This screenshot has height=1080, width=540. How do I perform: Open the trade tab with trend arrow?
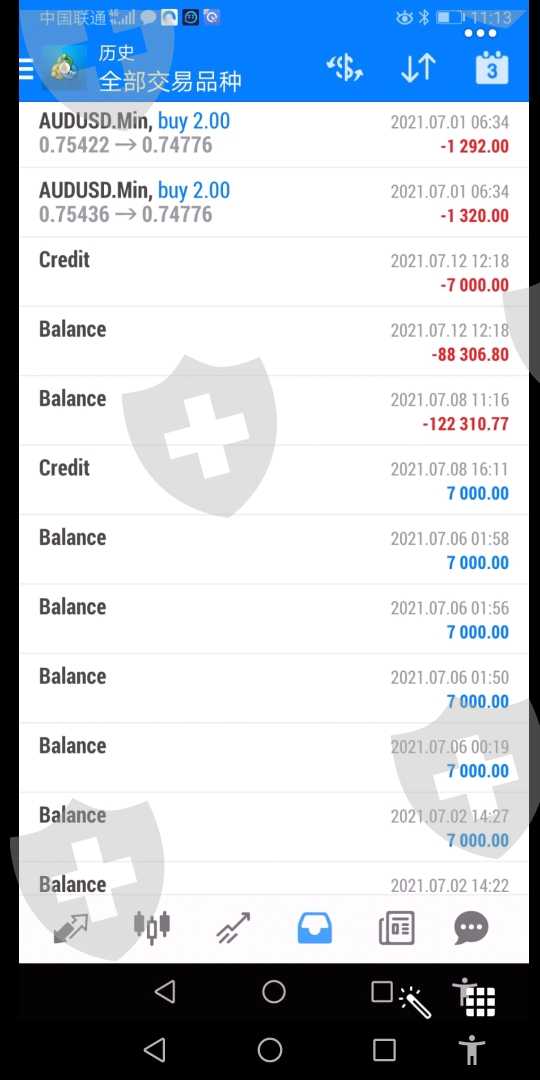[233, 928]
